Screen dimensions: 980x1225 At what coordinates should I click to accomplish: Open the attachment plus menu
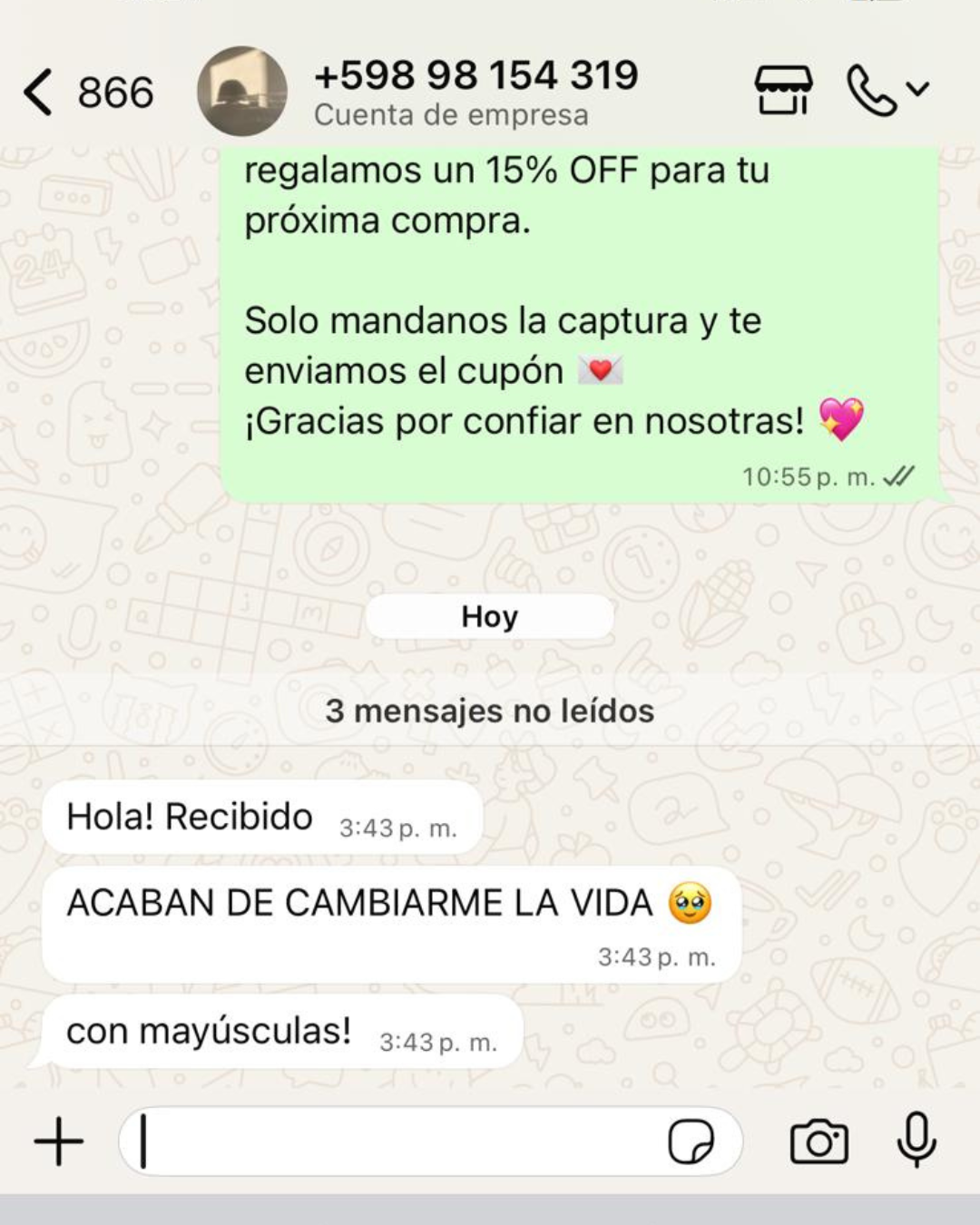coord(59,1141)
